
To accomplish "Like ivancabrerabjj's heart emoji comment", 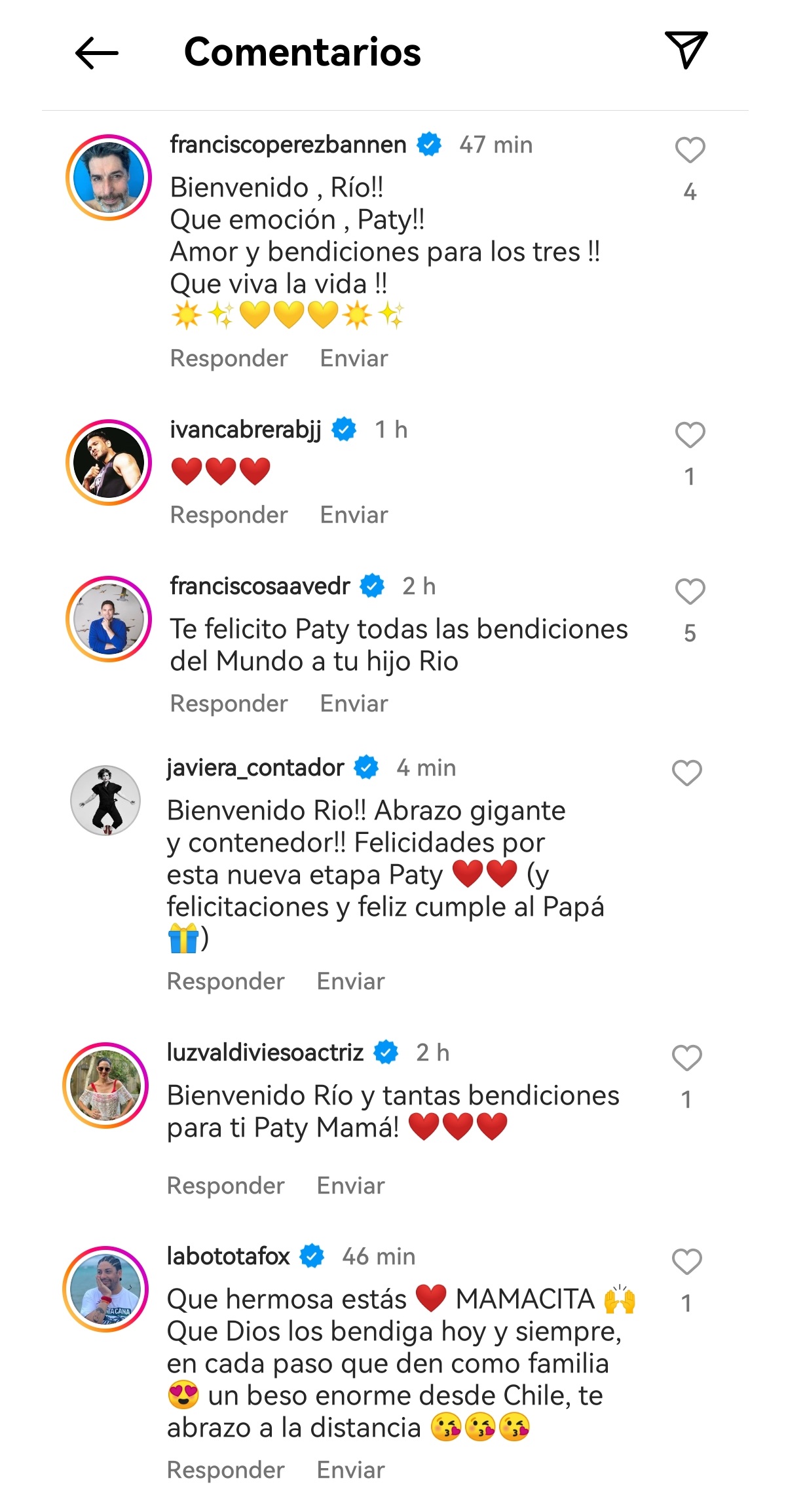I will coord(690,436).
